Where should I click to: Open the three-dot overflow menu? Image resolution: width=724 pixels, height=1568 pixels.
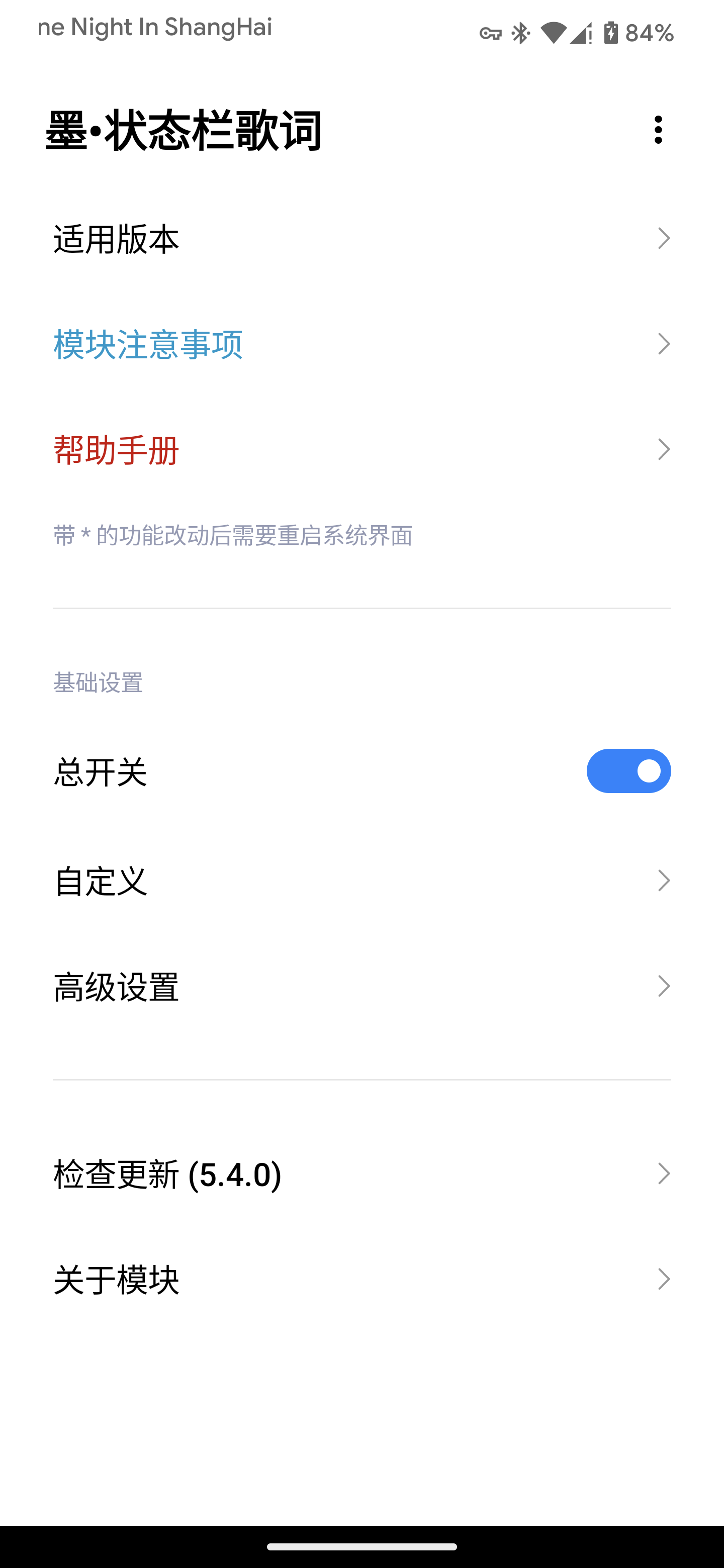[658, 129]
